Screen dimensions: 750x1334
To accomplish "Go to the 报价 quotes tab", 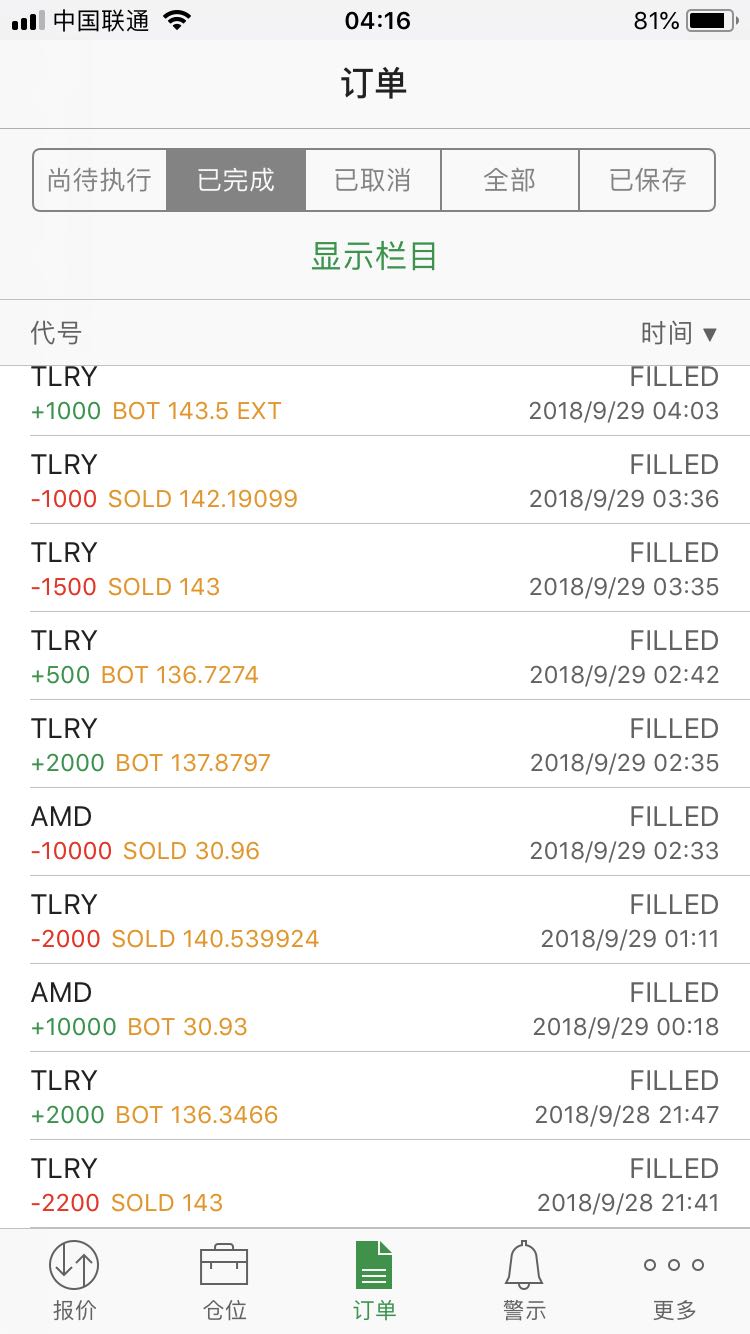I will pos(74,1281).
